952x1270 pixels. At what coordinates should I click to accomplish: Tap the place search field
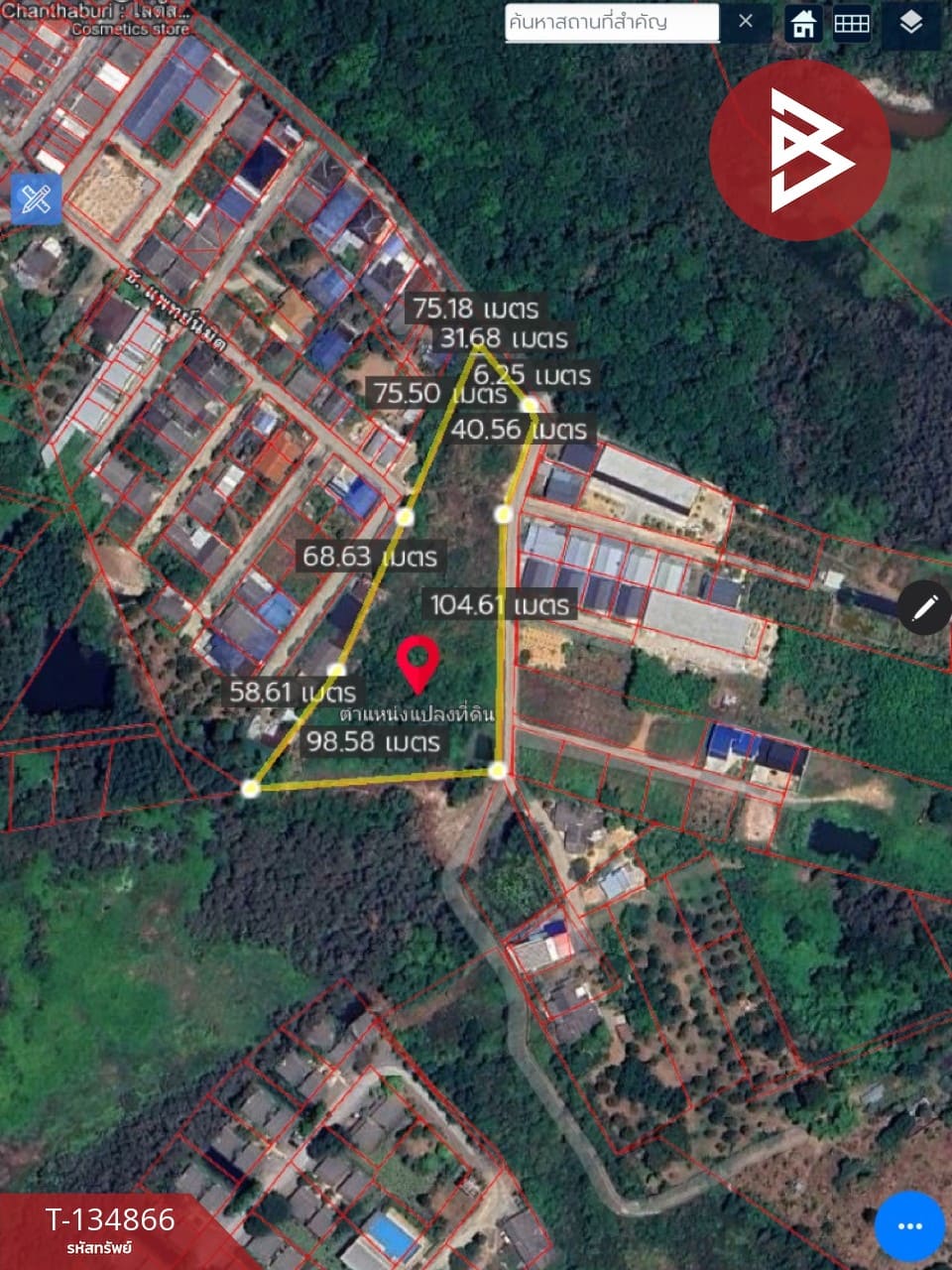[x=611, y=22]
